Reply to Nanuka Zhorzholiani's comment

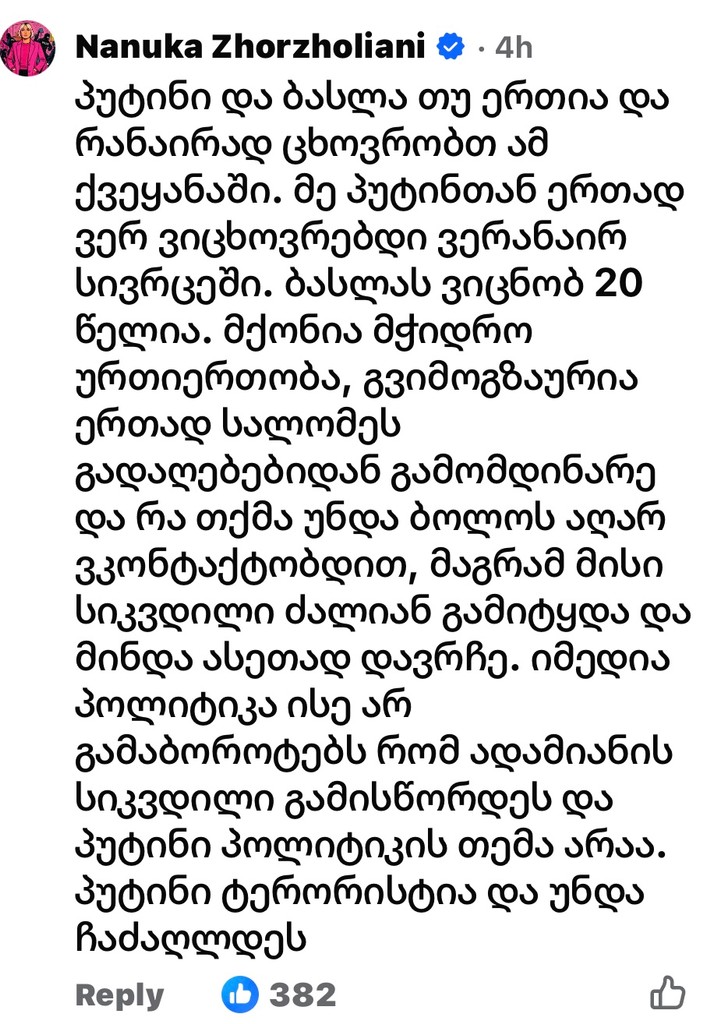tap(120, 994)
